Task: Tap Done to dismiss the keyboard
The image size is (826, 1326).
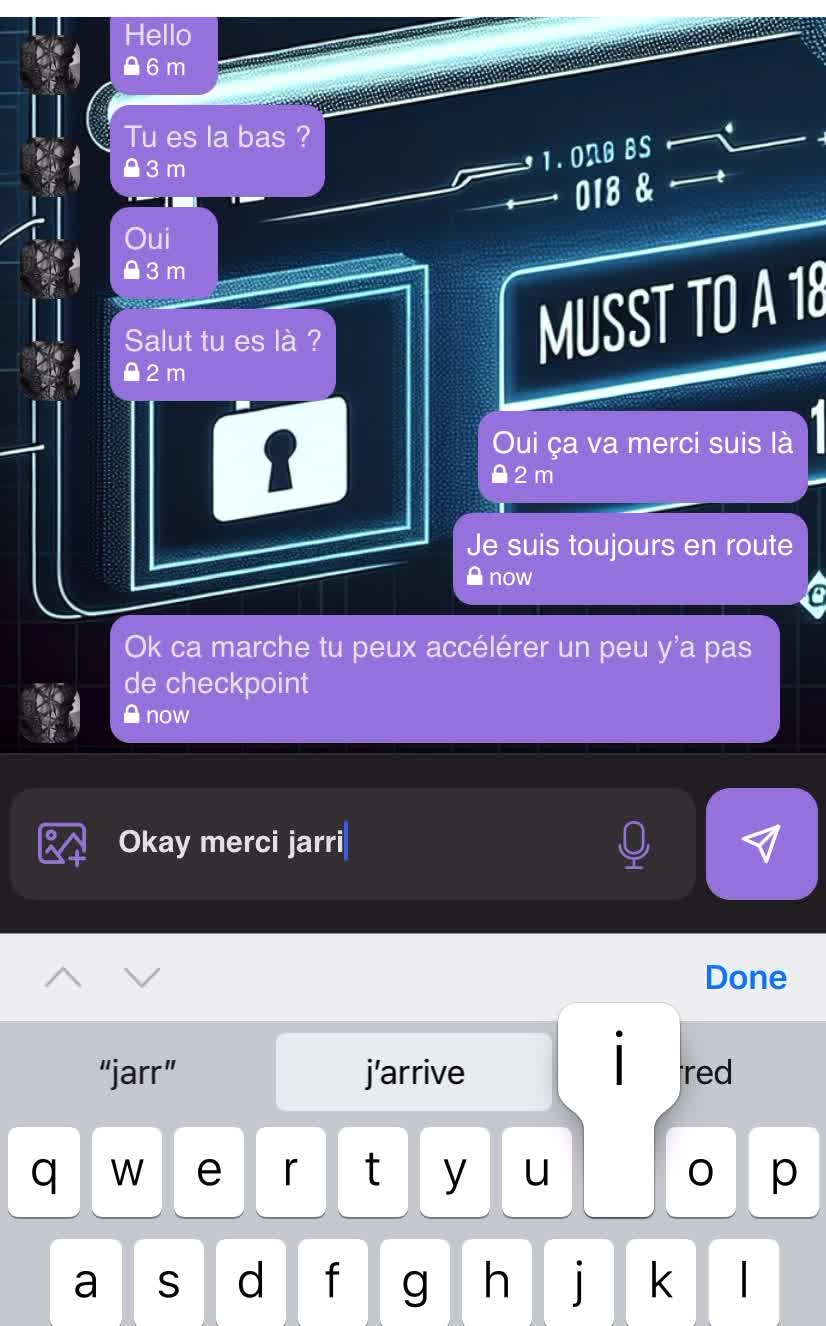Action: (x=745, y=977)
